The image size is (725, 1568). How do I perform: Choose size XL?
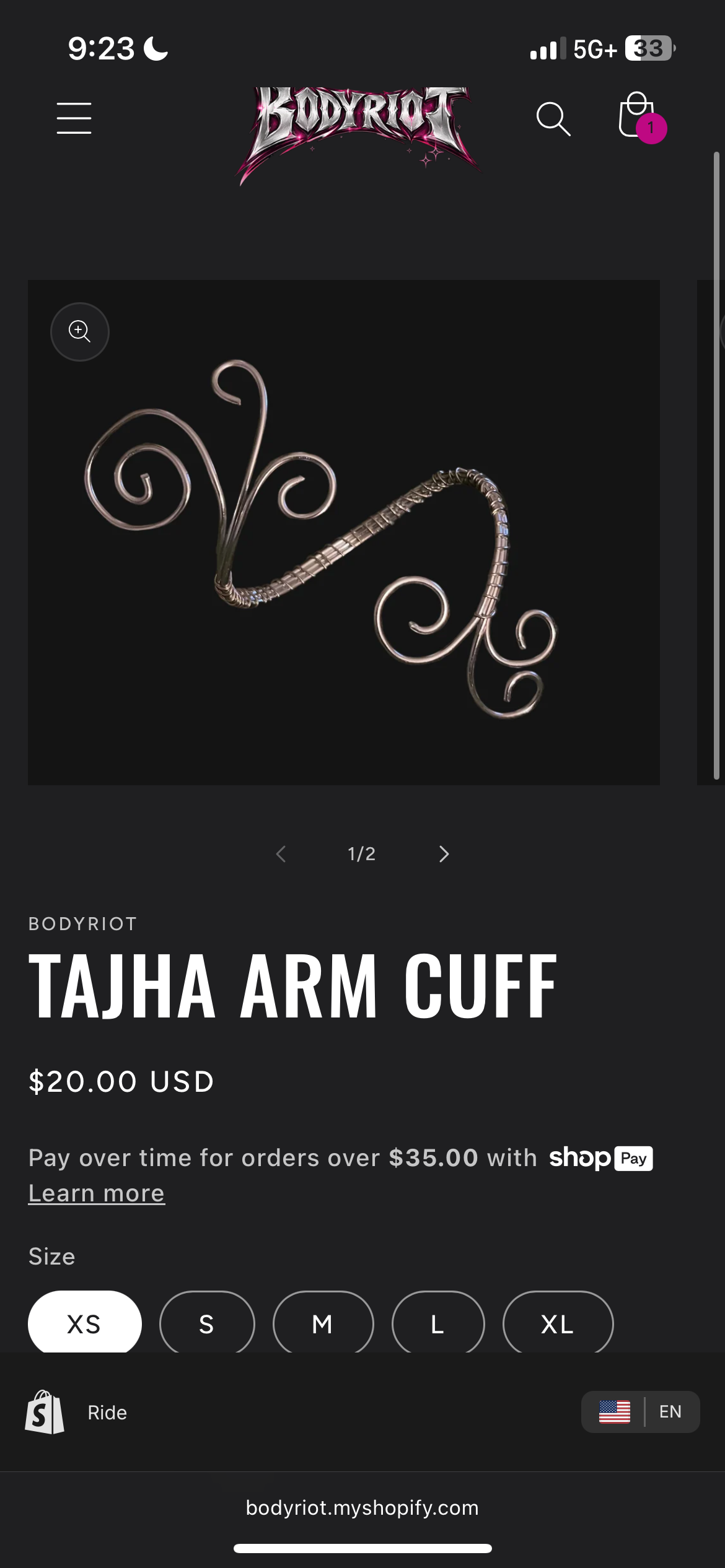[x=558, y=1323]
